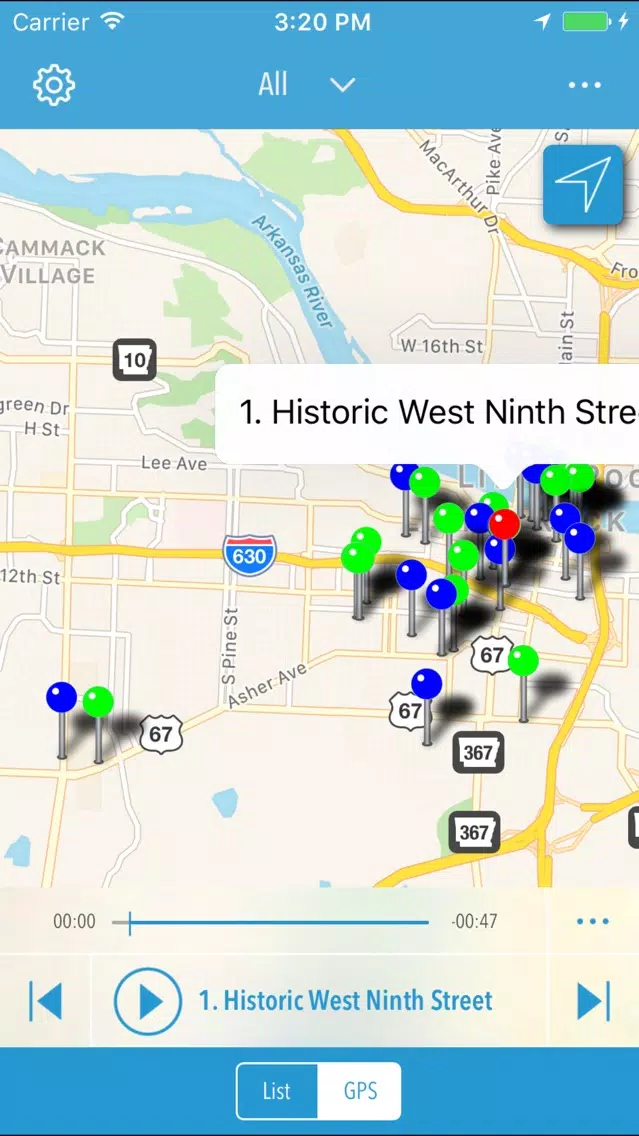Screen dimensions: 639x1136
Task: Tap the audio progress slider
Action: coord(270,922)
